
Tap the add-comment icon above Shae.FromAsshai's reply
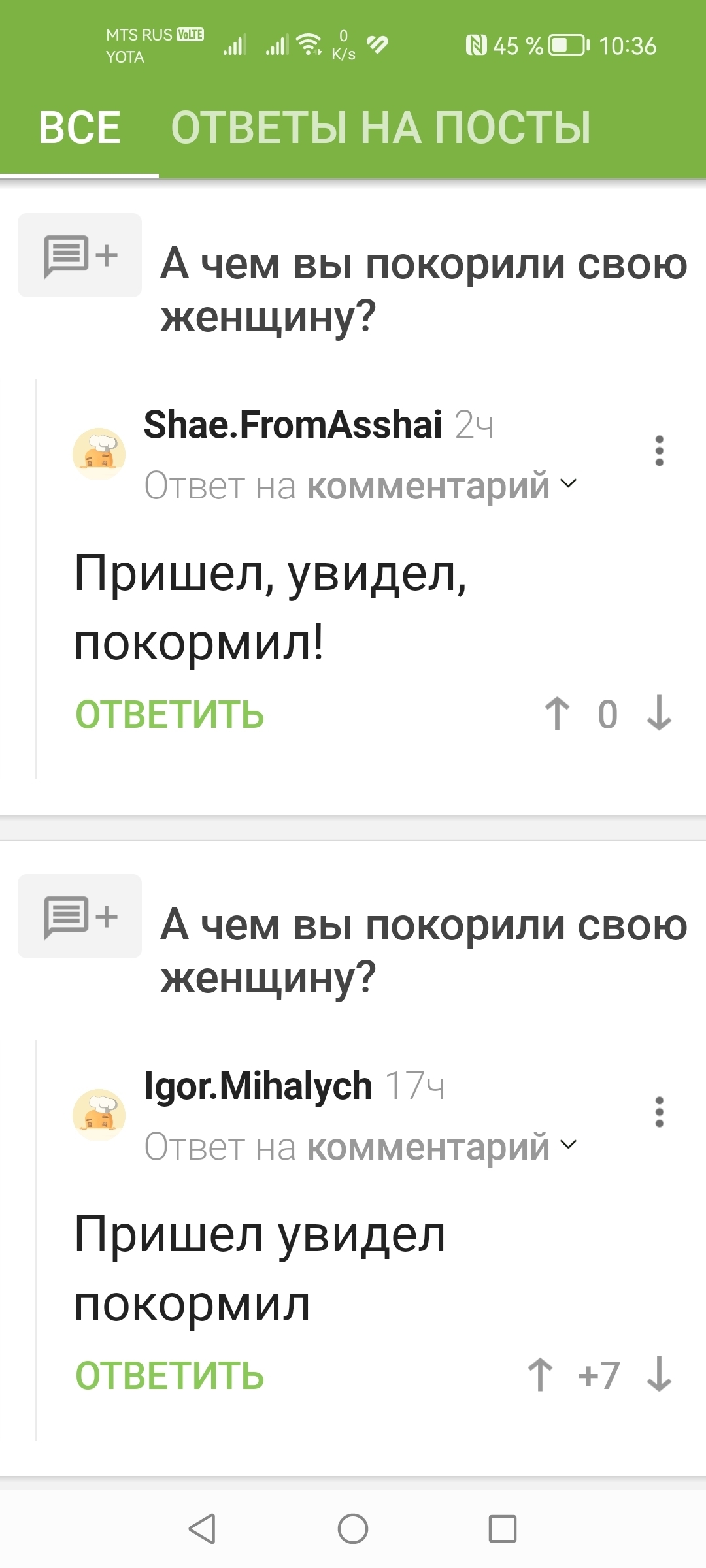(80, 255)
